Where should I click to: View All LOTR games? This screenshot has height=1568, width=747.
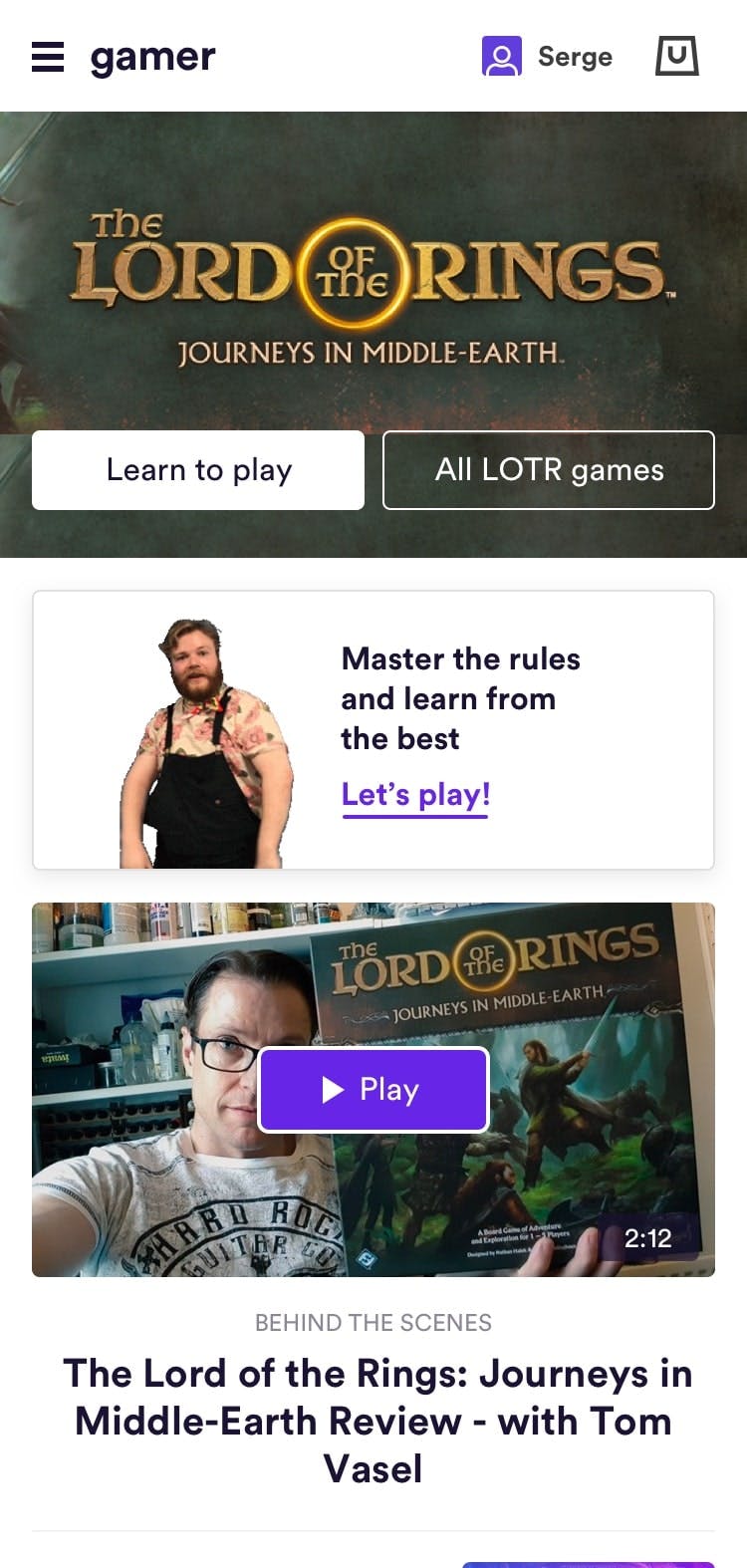(x=549, y=470)
